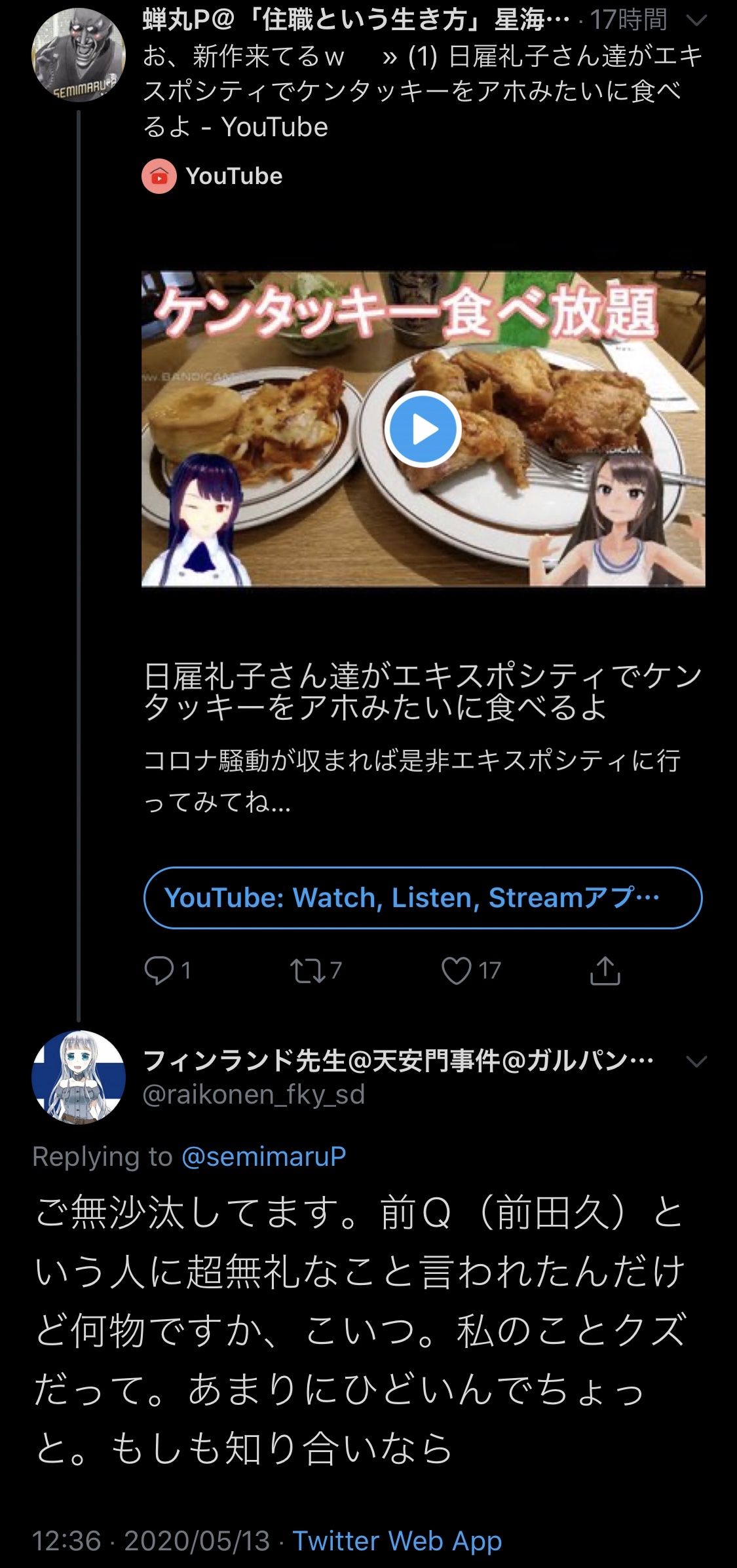The width and height of the screenshot is (737, 1568).
Task: Open the @semimaruP mention link
Action: [263, 1157]
